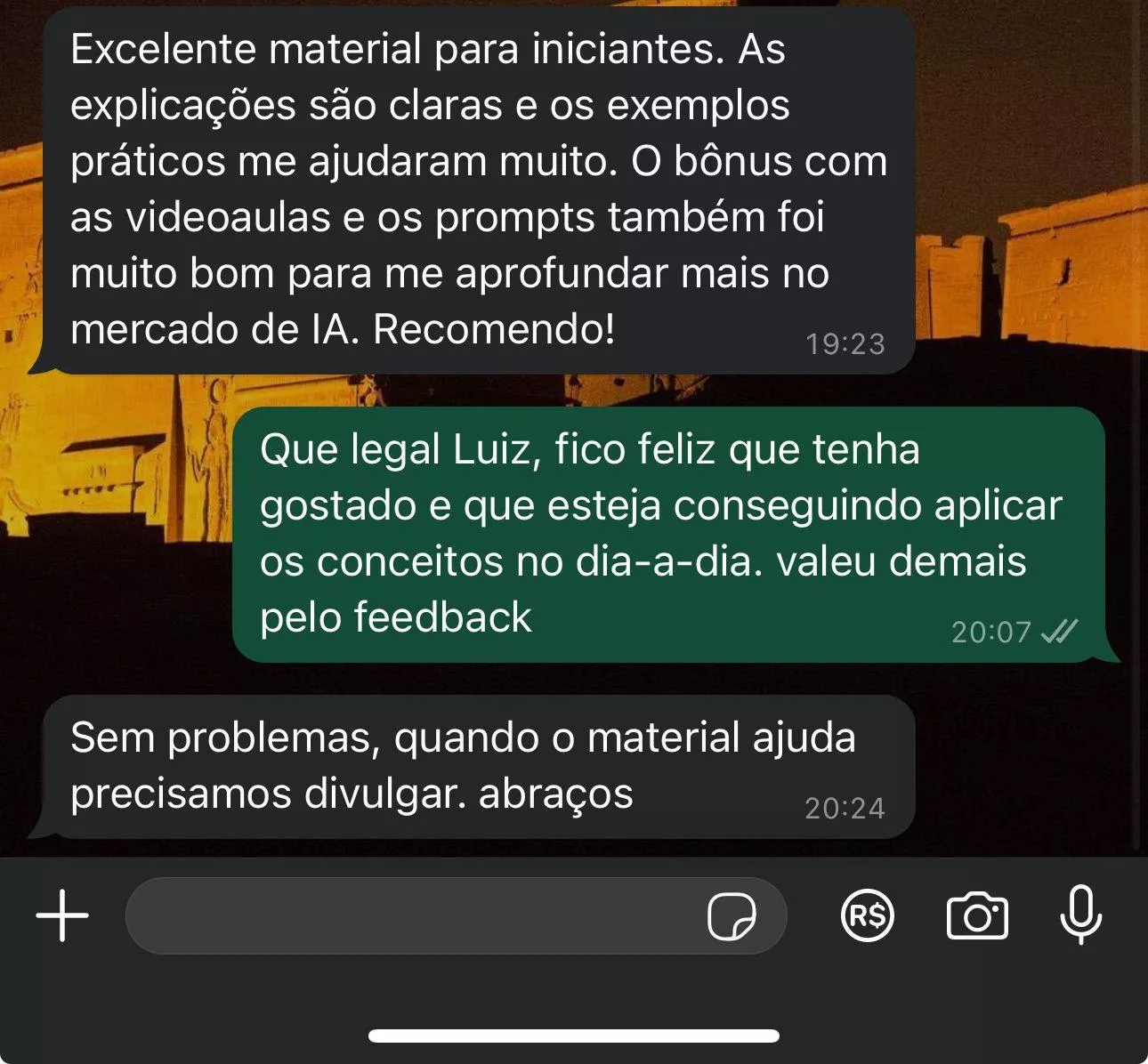Open the sticker picker icon

coord(732,916)
